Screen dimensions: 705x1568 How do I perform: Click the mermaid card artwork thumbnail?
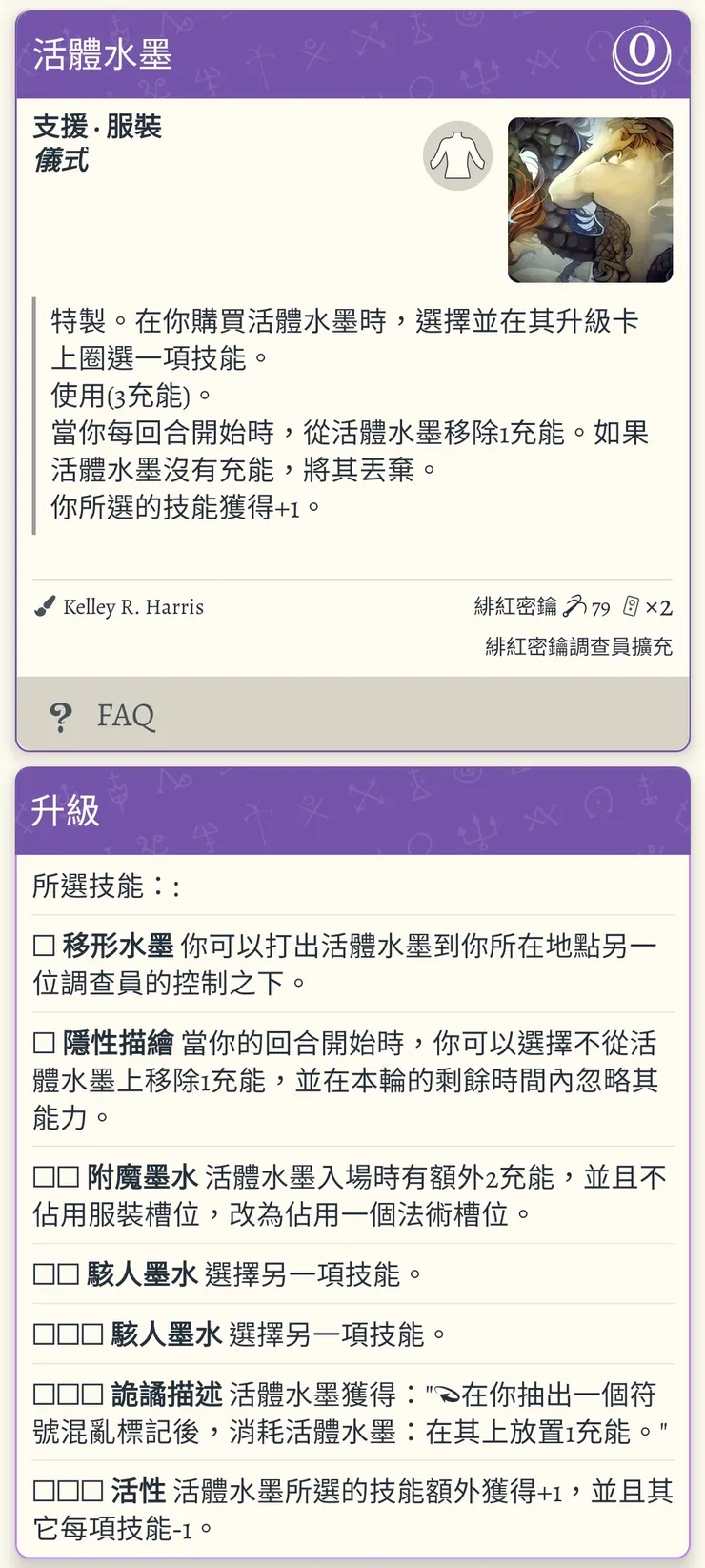(x=589, y=195)
